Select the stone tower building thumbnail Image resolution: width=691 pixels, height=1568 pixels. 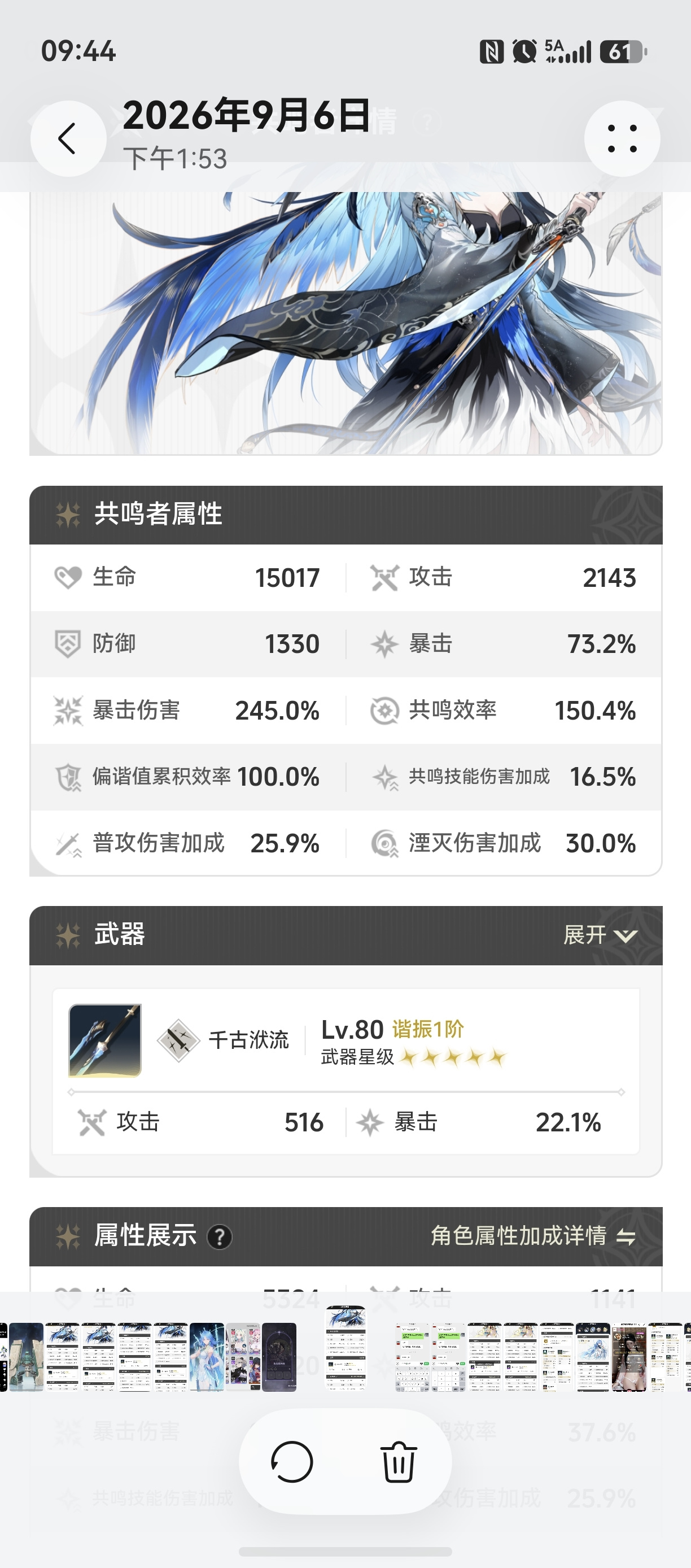[x=26, y=1357]
